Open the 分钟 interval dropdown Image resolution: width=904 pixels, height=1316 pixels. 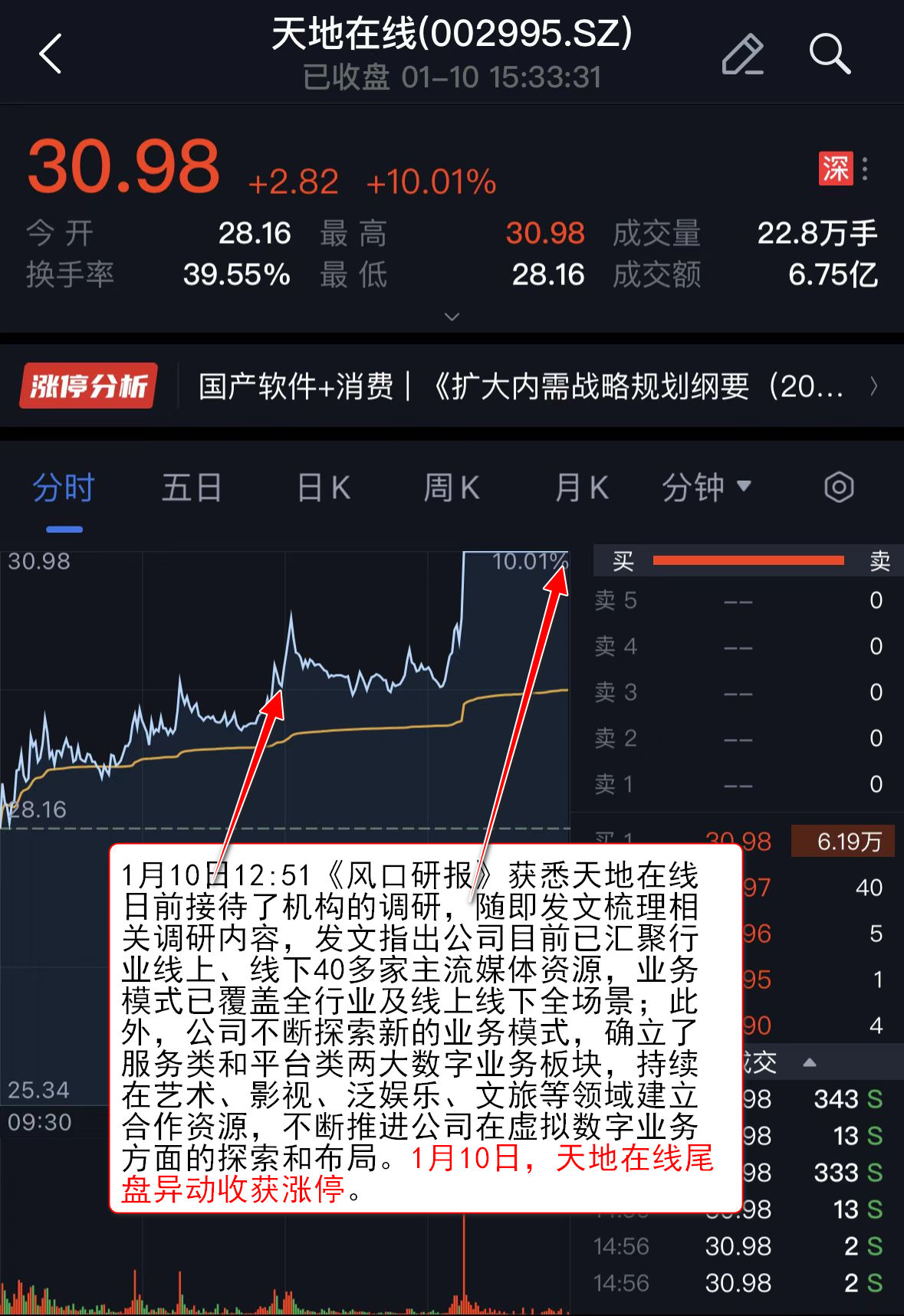coord(706,487)
